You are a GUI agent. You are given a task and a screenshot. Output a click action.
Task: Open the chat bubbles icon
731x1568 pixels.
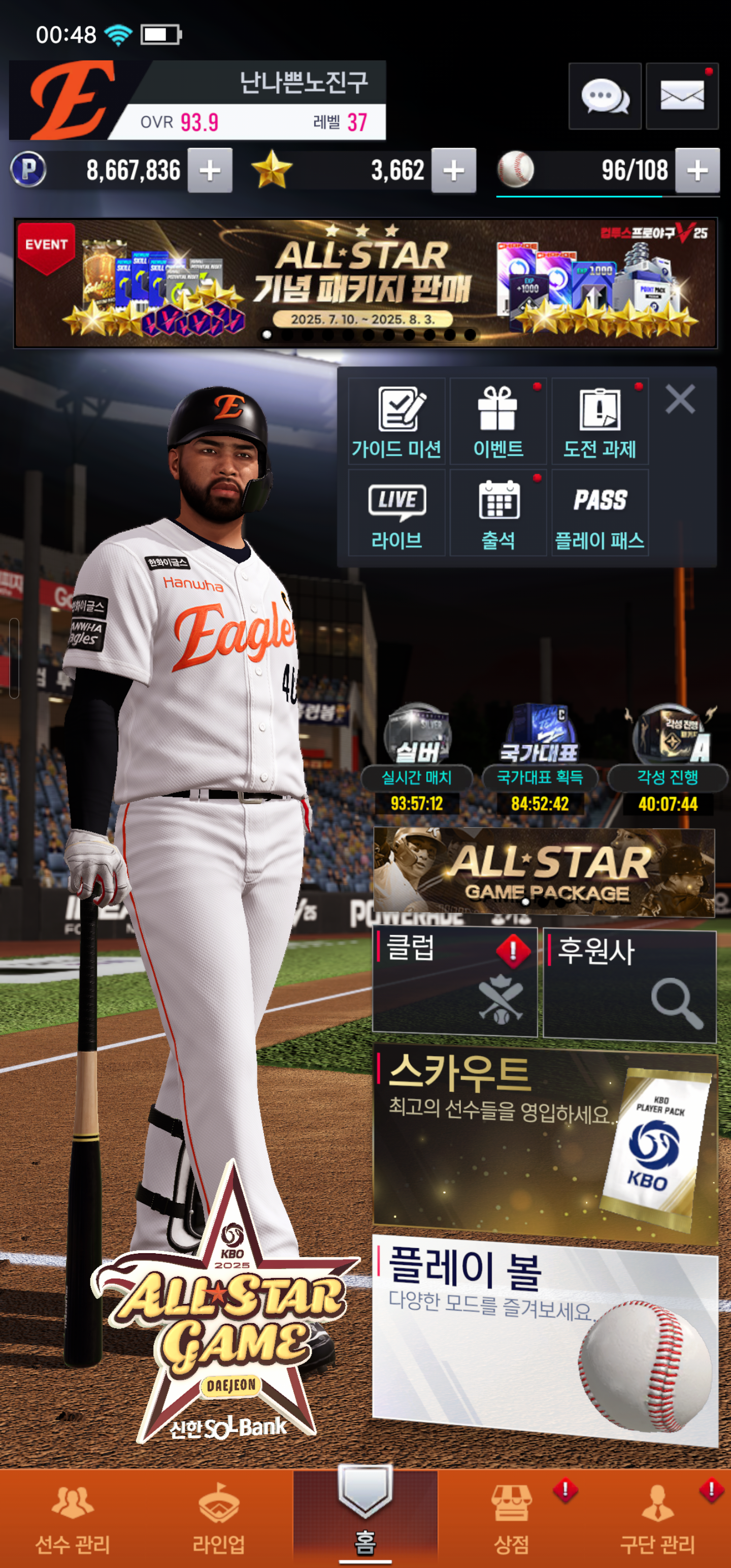(x=605, y=96)
